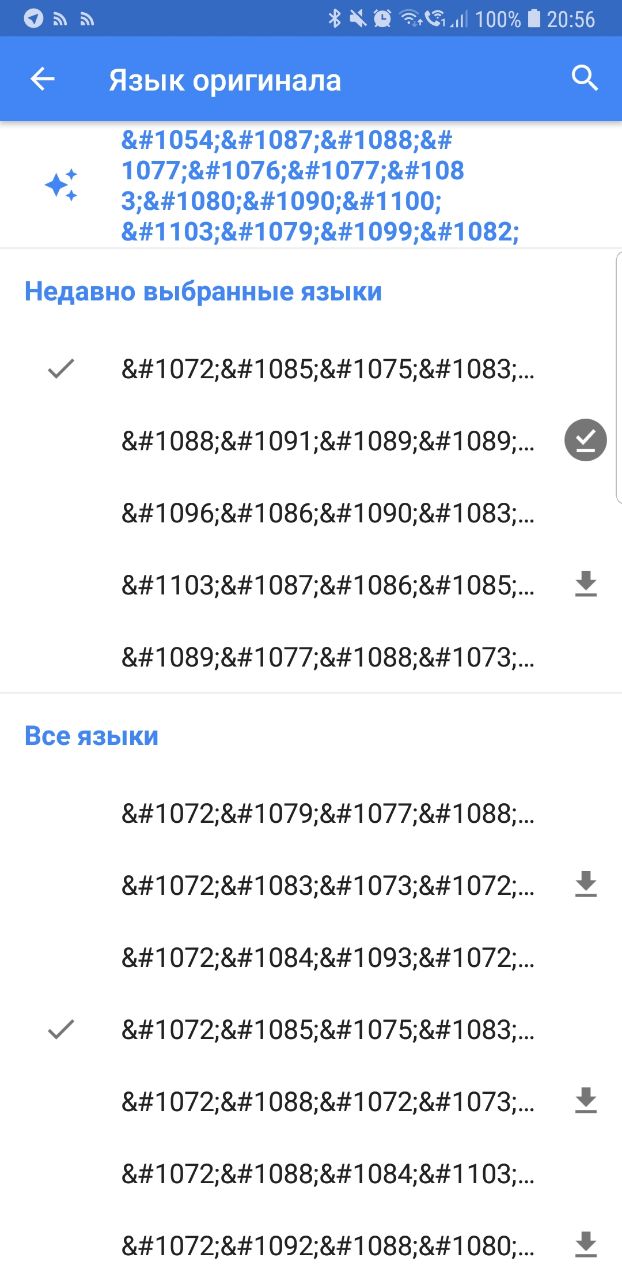The height and width of the screenshot is (1280, 622).
Task: Pick the language row beginning &#1096;&#1086;&#1090;&#1083;
Action: point(328,513)
